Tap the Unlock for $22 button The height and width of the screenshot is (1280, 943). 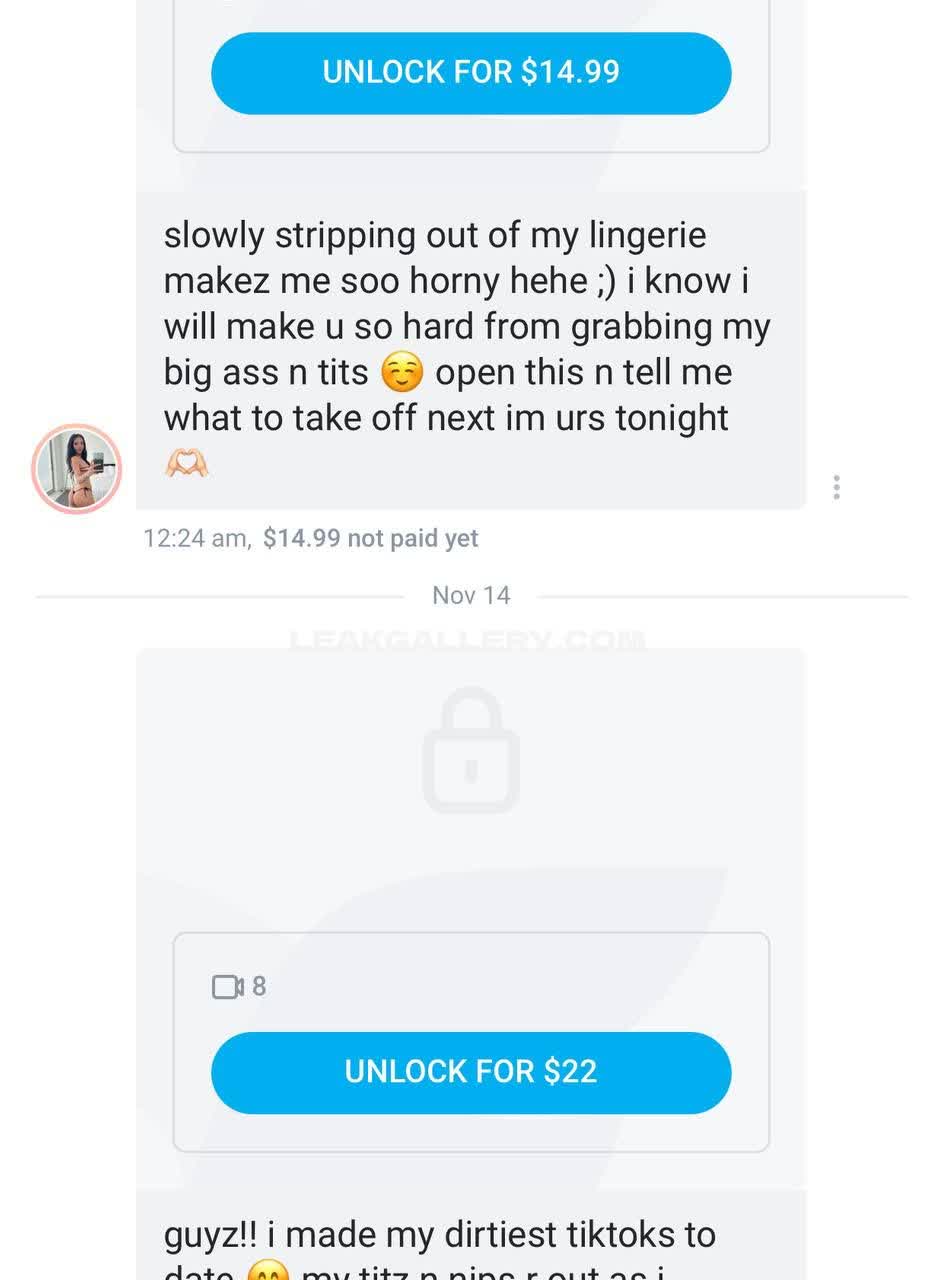pyautogui.click(x=471, y=1072)
